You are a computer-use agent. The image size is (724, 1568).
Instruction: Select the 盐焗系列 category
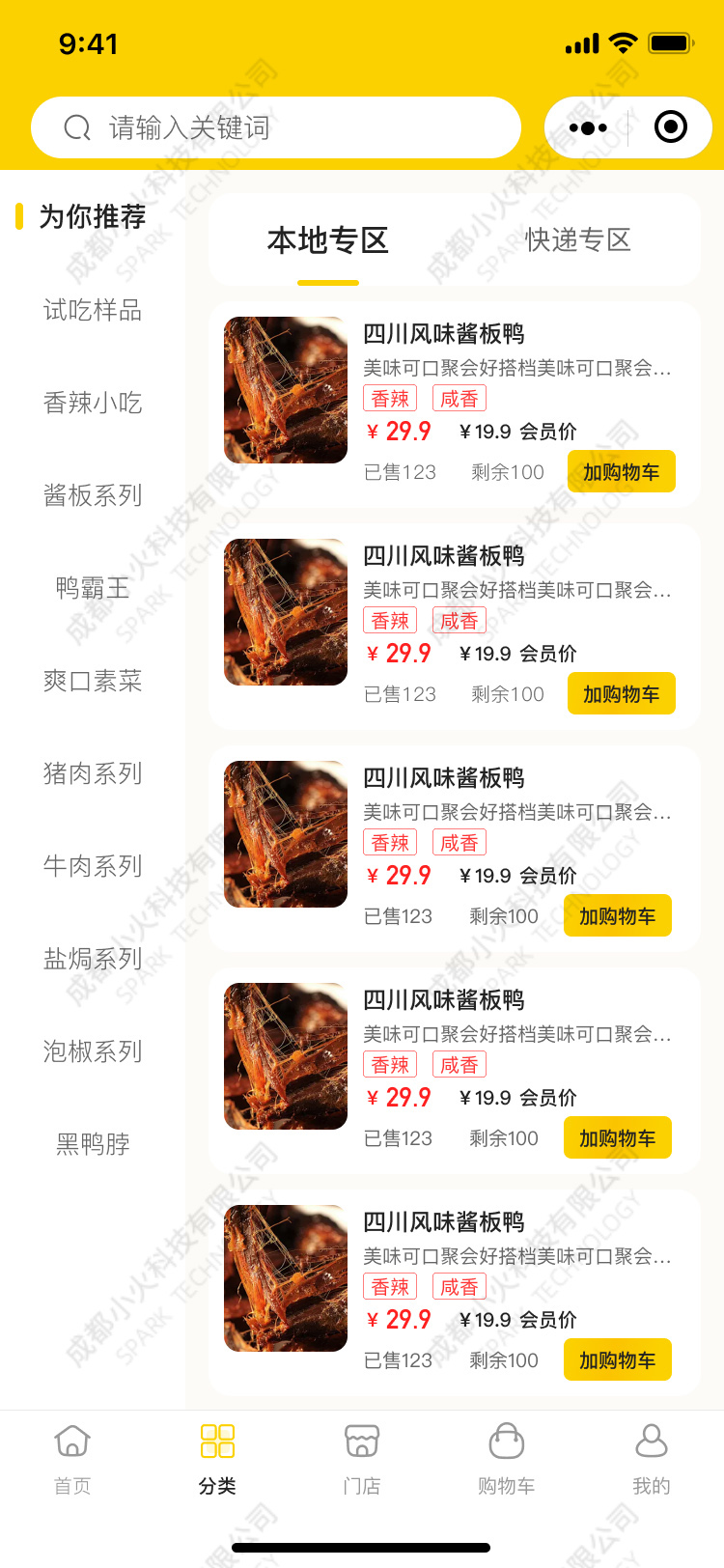pyautogui.click(x=93, y=959)
